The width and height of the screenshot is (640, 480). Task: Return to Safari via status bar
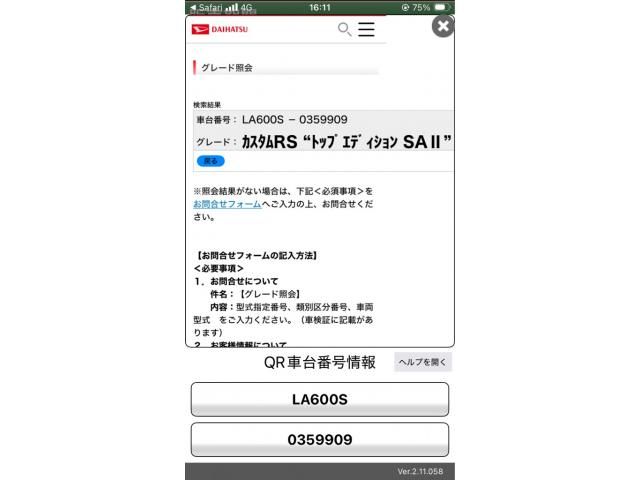click(204, 7)
